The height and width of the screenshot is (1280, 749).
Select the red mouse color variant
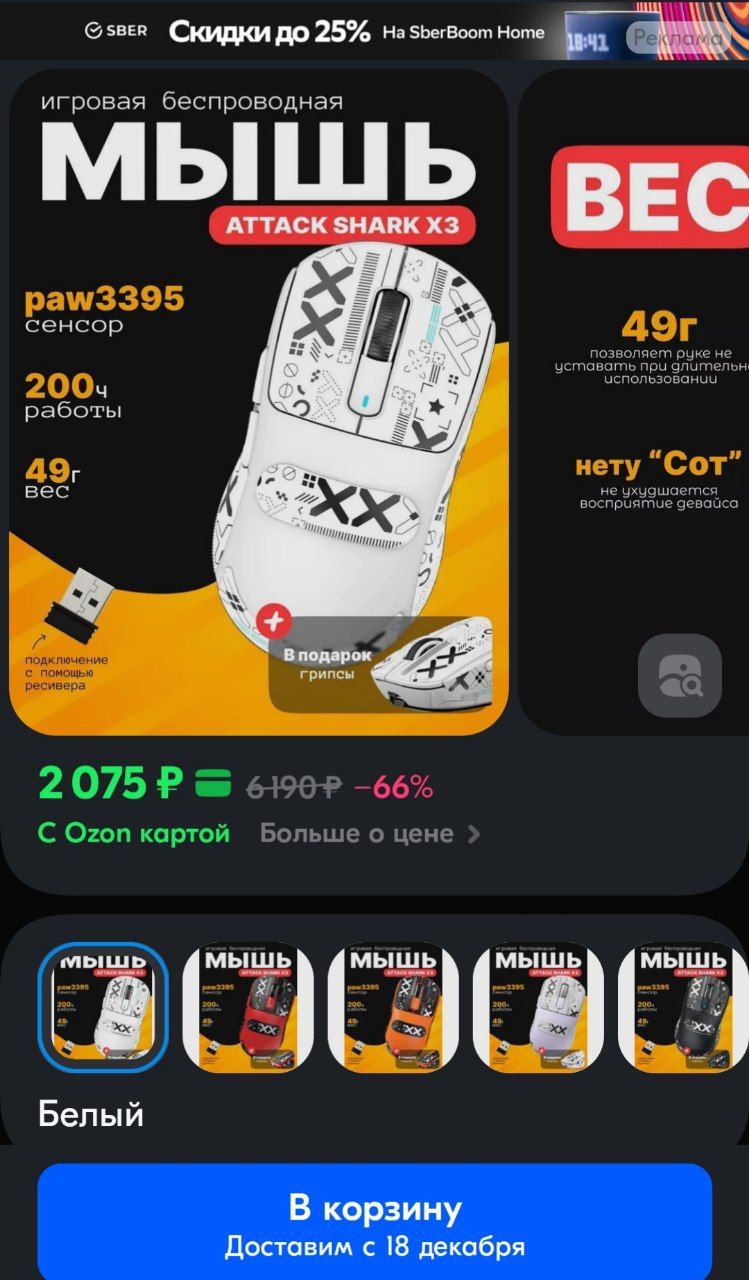[248, 1008]
